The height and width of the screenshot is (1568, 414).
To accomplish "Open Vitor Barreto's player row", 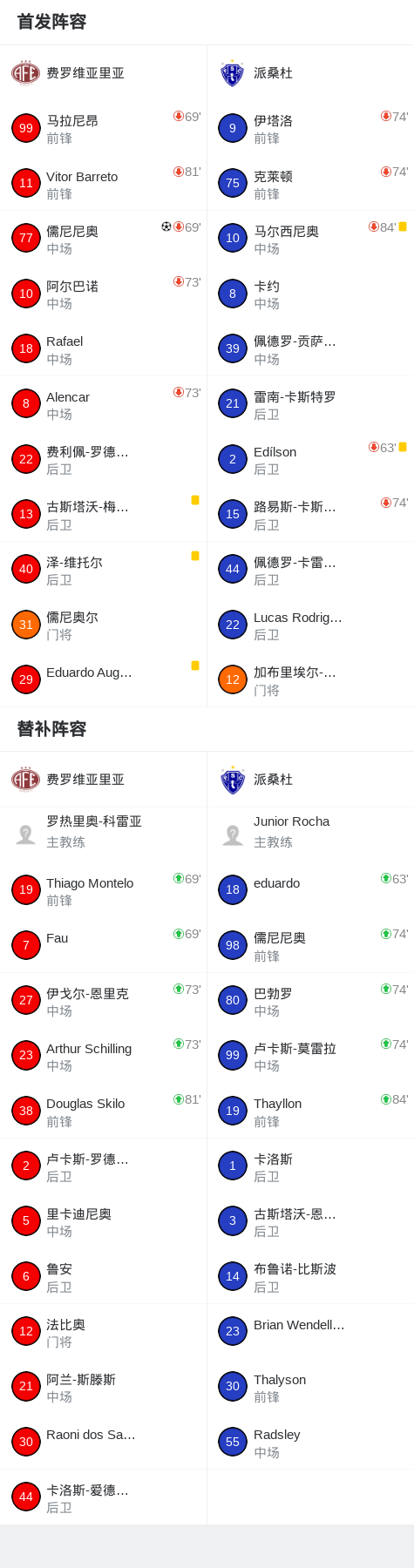I will point(103,184).
